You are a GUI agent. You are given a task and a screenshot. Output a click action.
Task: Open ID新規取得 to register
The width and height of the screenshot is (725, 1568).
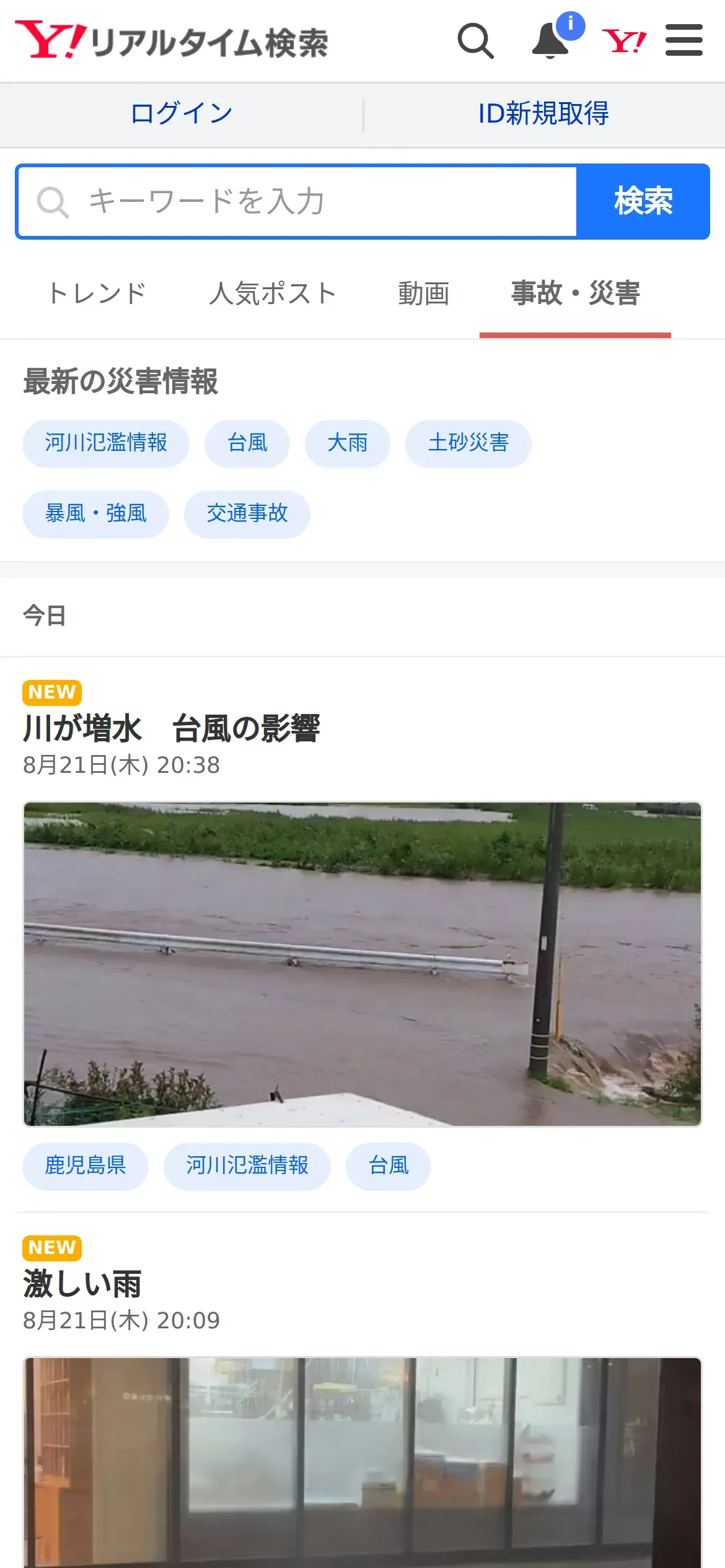543,114
